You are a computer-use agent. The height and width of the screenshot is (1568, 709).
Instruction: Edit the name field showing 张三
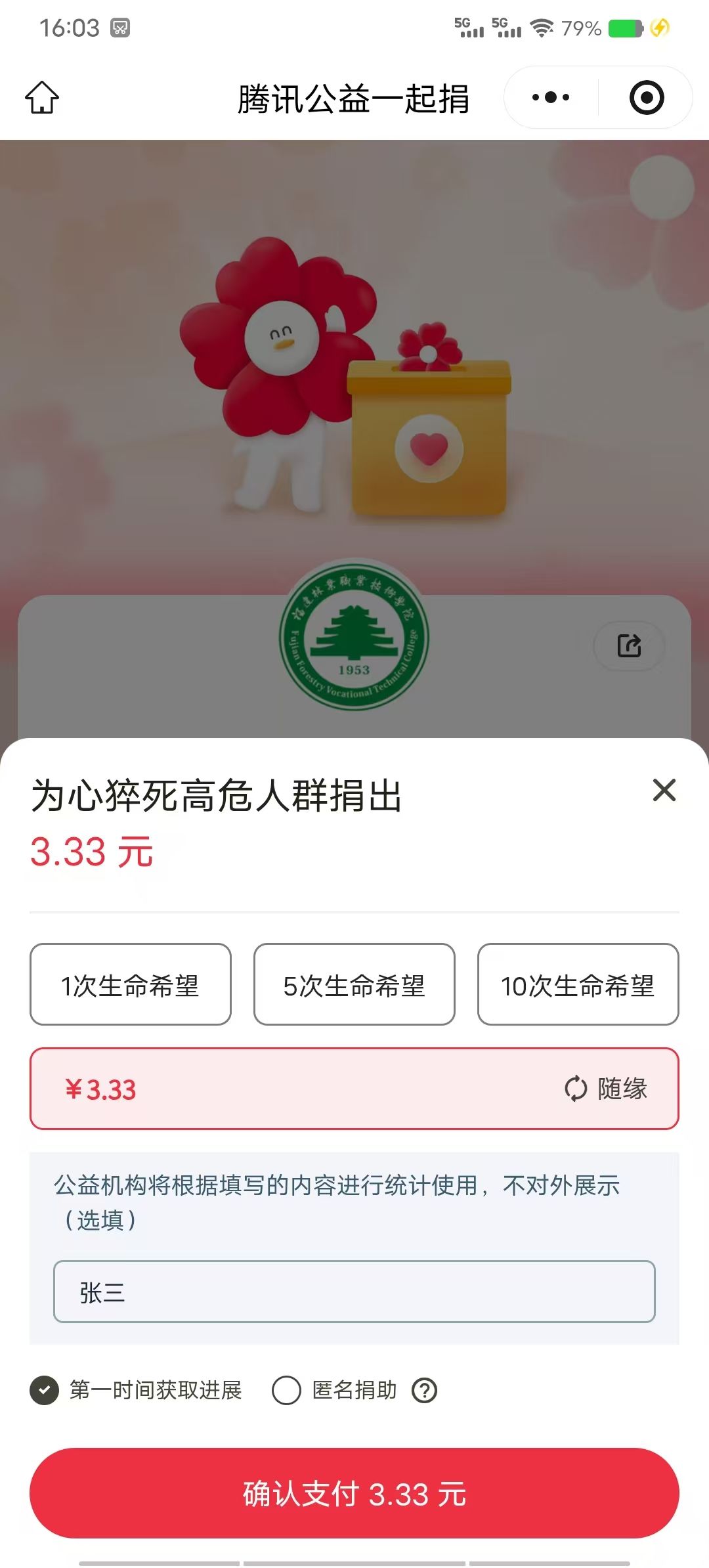pos(354,1292)
